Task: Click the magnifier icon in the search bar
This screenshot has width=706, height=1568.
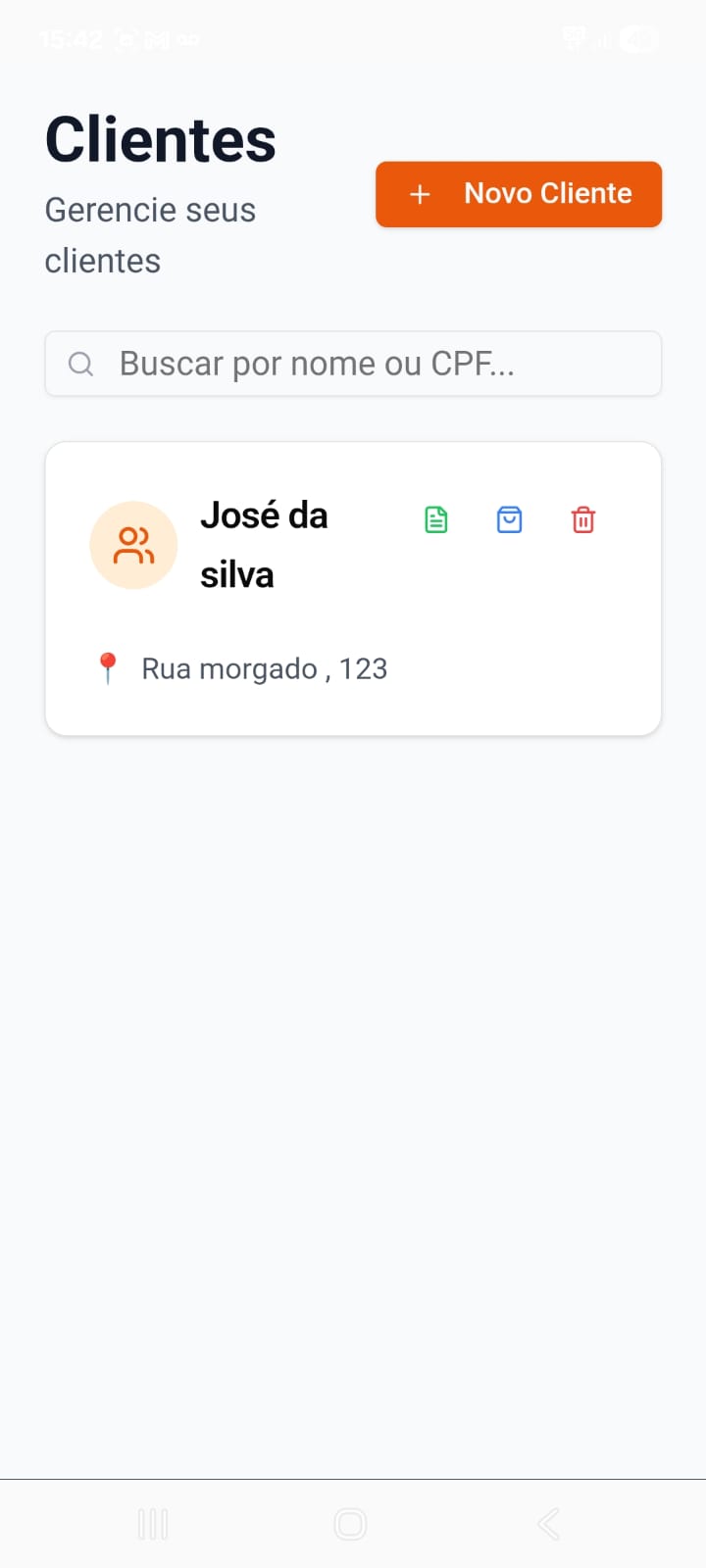Action: click(80, 364)
